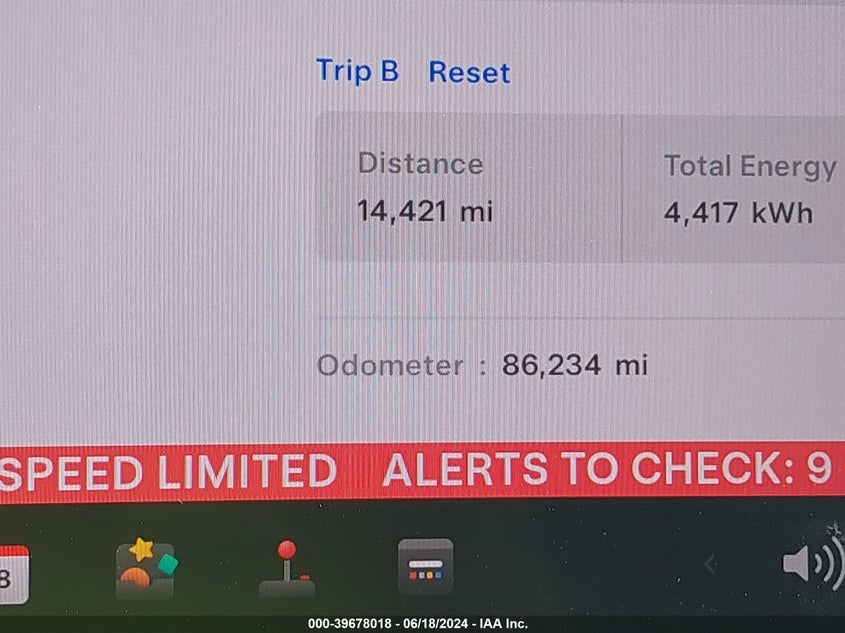Tap the volume speaker icon

(x=808, y=564)
